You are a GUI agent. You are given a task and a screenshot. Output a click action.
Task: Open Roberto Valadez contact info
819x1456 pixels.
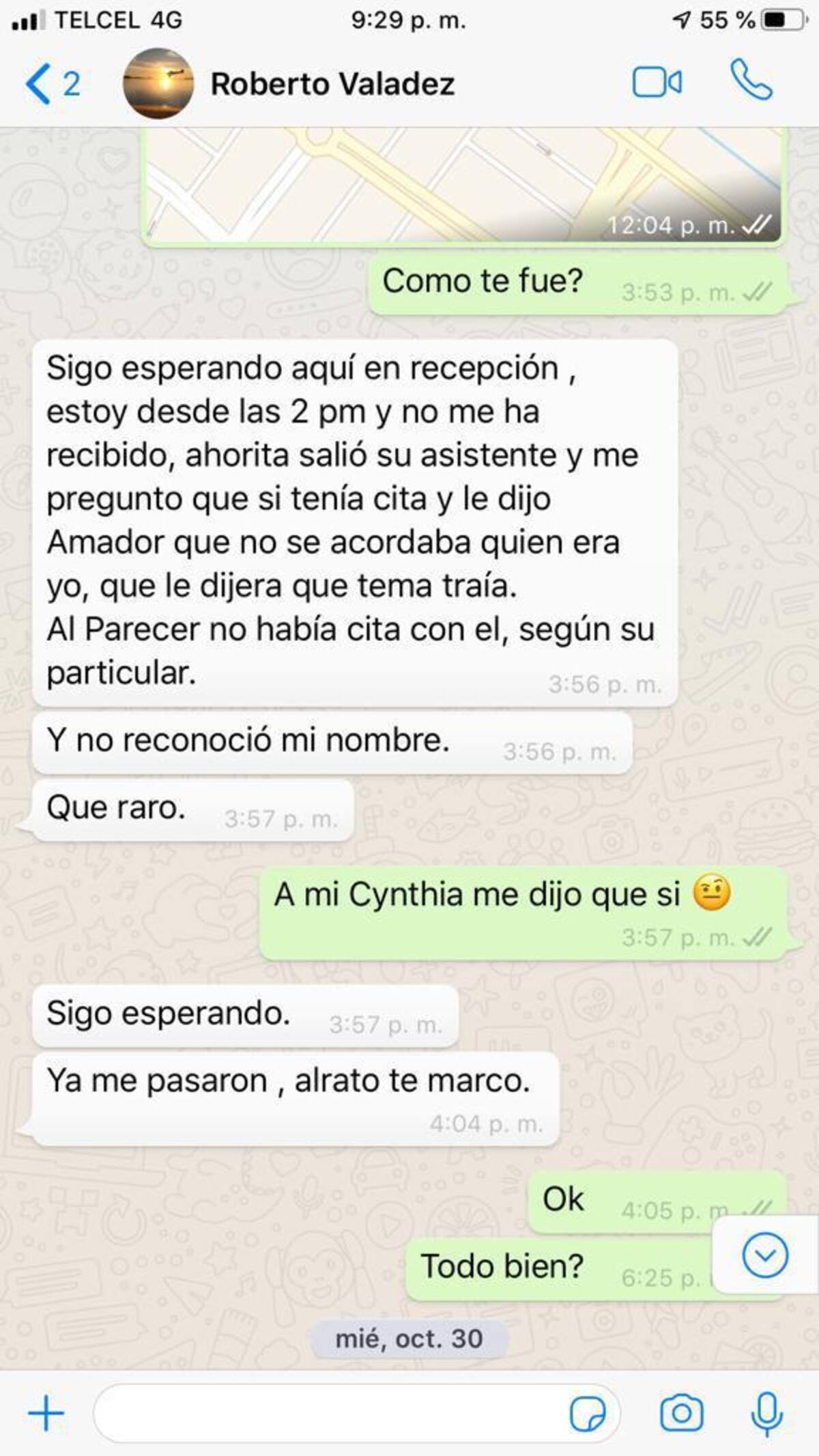(x=332, y=84)
